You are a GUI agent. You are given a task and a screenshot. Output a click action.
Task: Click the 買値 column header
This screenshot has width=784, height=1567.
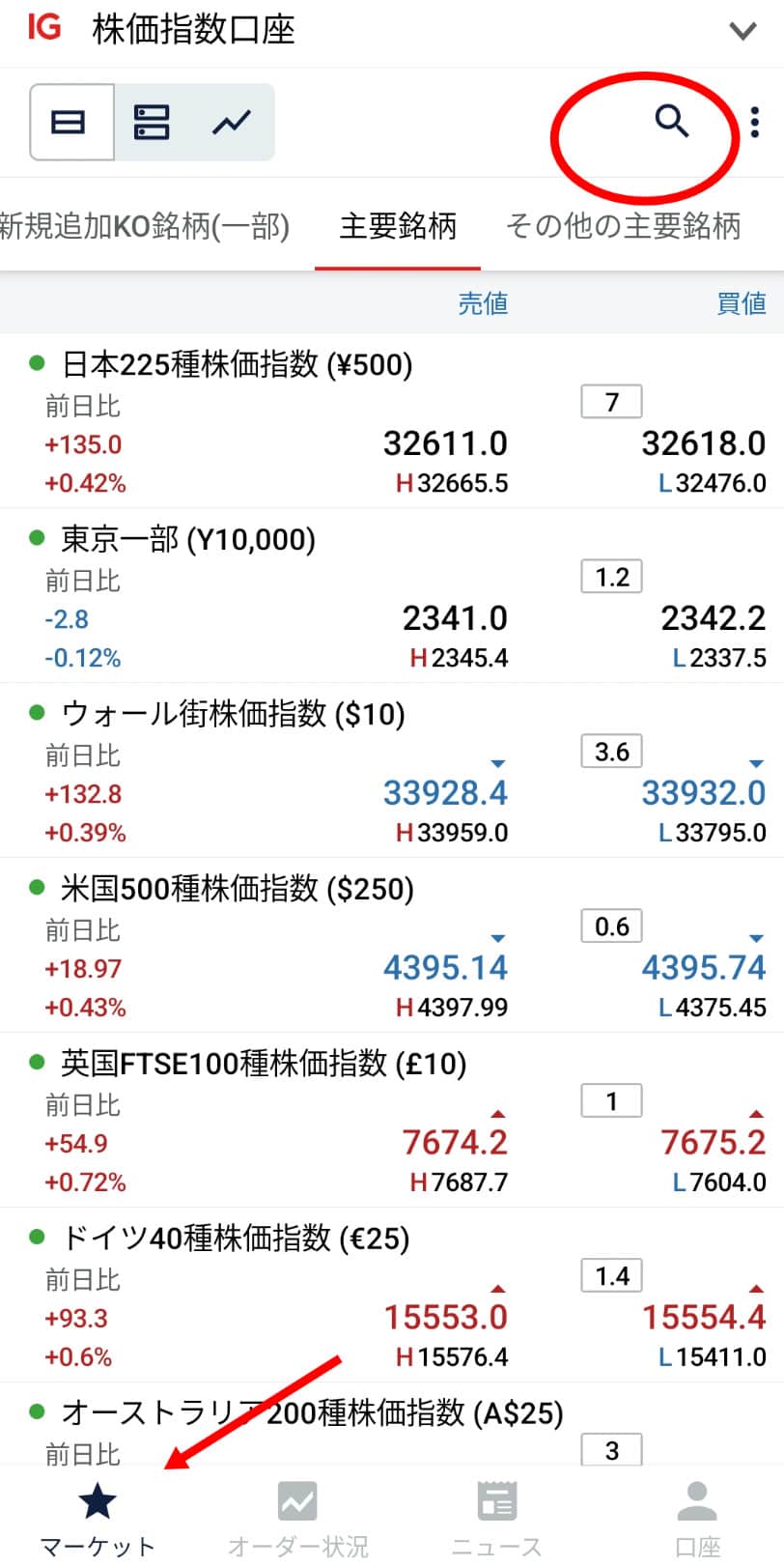click(x=741, y=302)
